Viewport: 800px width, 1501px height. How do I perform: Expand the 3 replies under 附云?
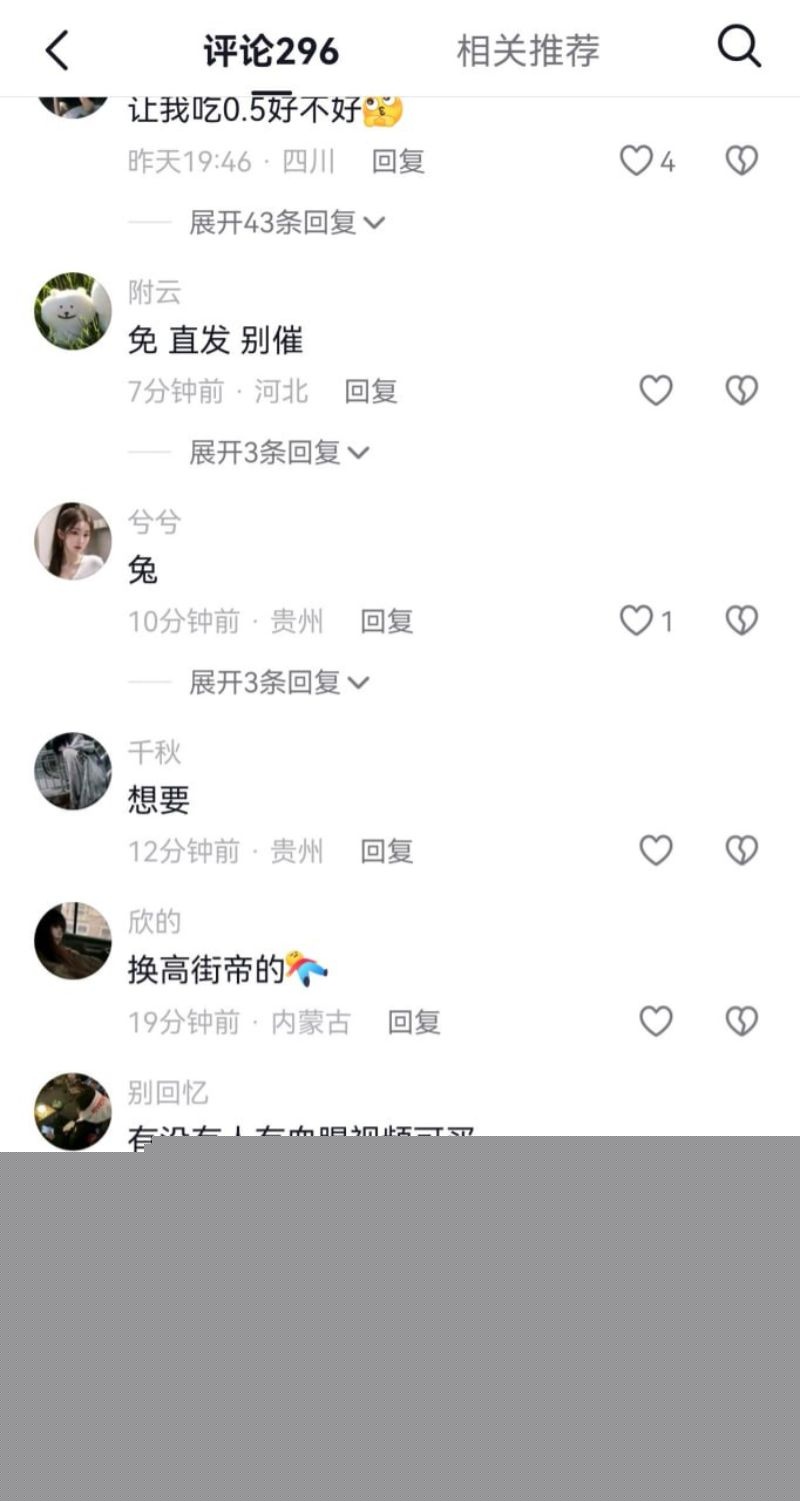(266, 452)
